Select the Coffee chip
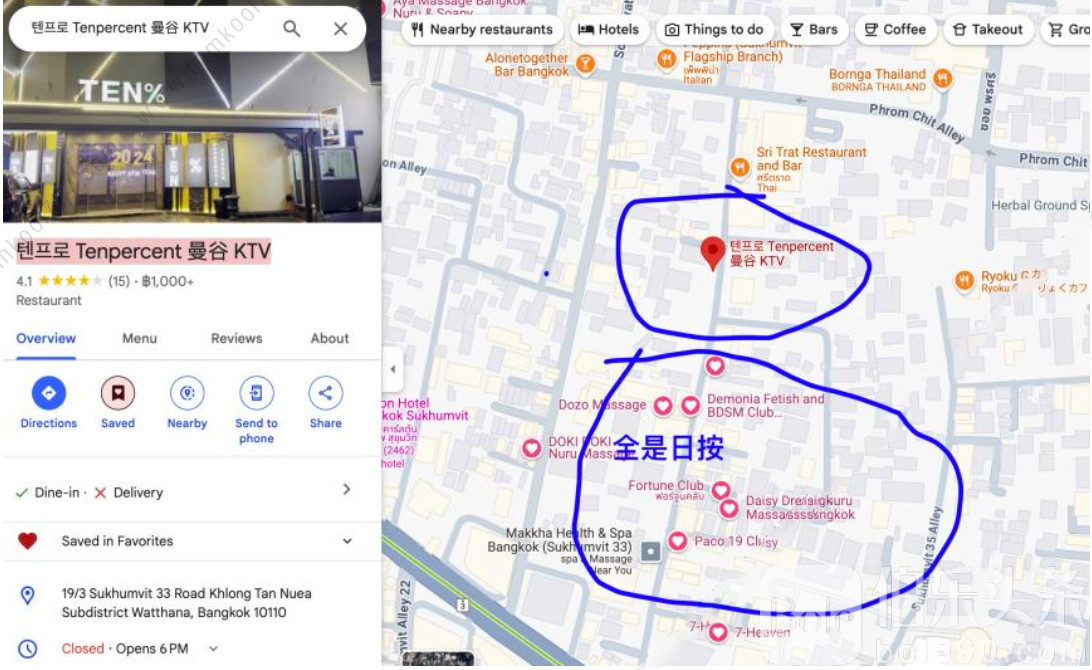Image resolution: width=1092 pixels, height=670 pixels. pyautogui.click(x=895, y=29)
